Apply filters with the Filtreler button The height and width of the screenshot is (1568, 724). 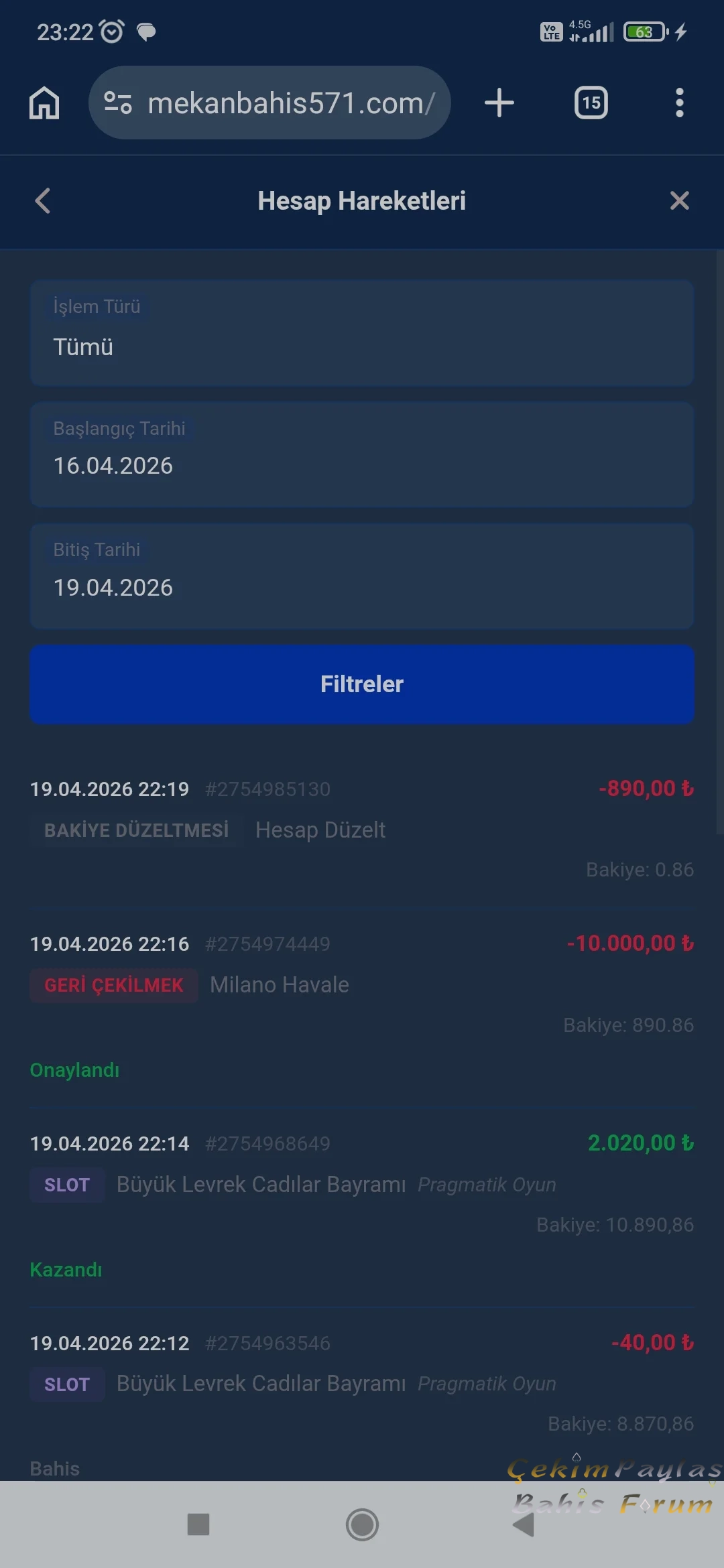point(362,684)
